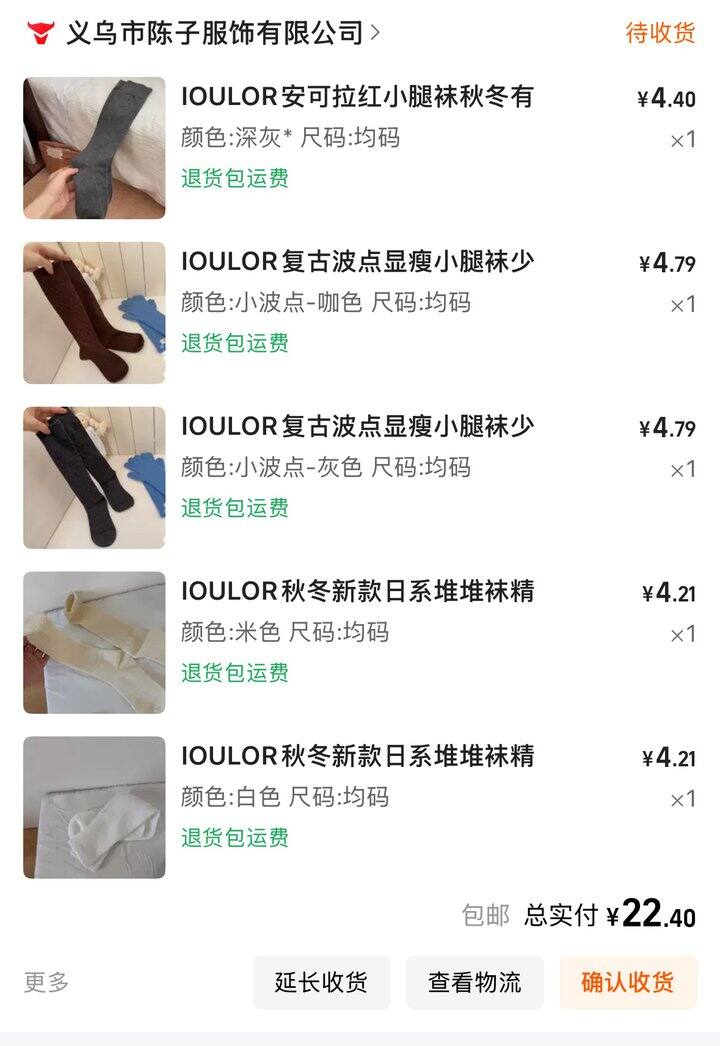The height and width of the screenshot is (1046, 720).
Task: Tap 确认收货 to confirm receipt
Action: [627, 982]
